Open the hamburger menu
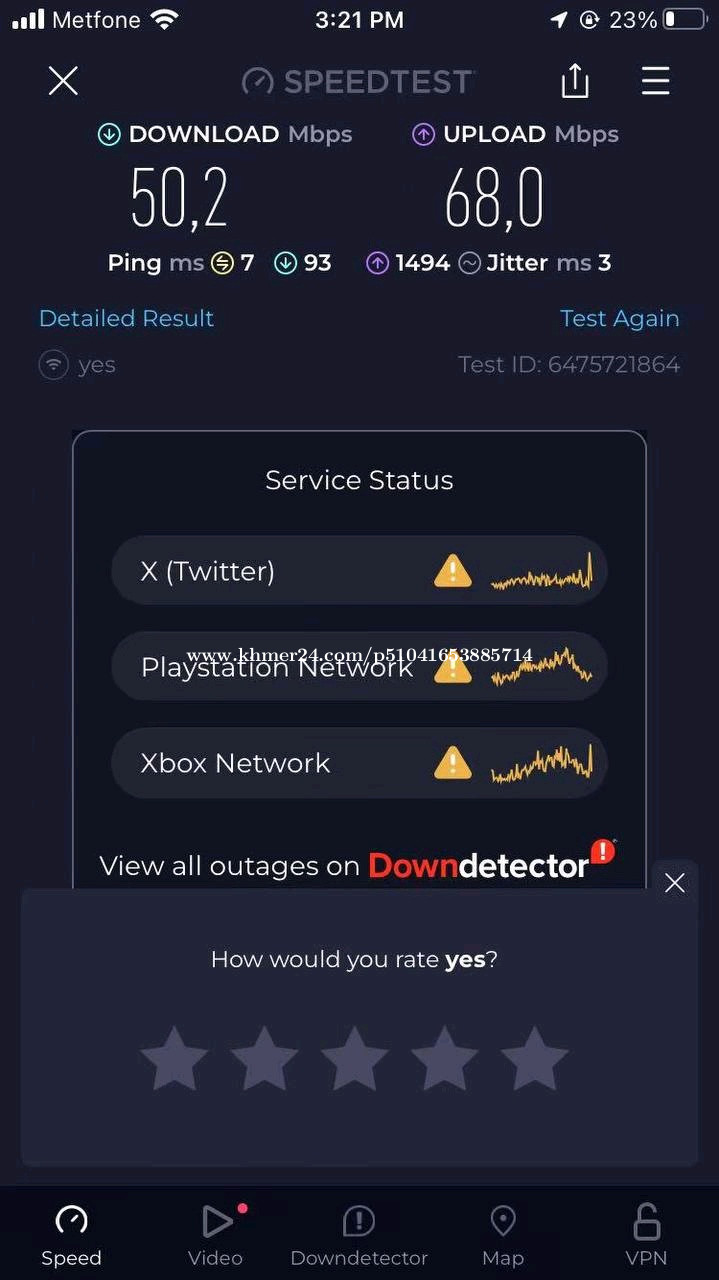 click(x=656, y=81)
